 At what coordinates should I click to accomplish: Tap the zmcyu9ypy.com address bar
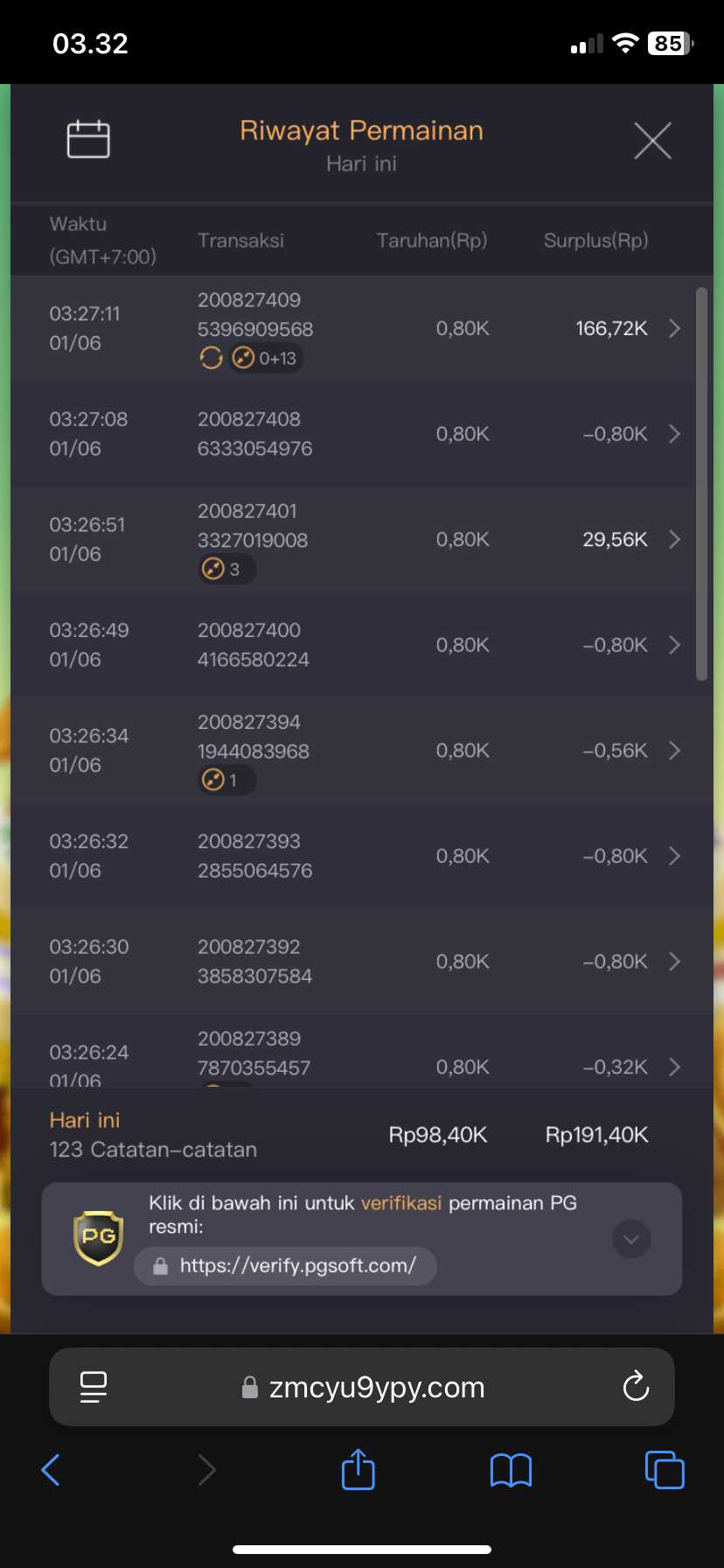(x=376, y=1388)
